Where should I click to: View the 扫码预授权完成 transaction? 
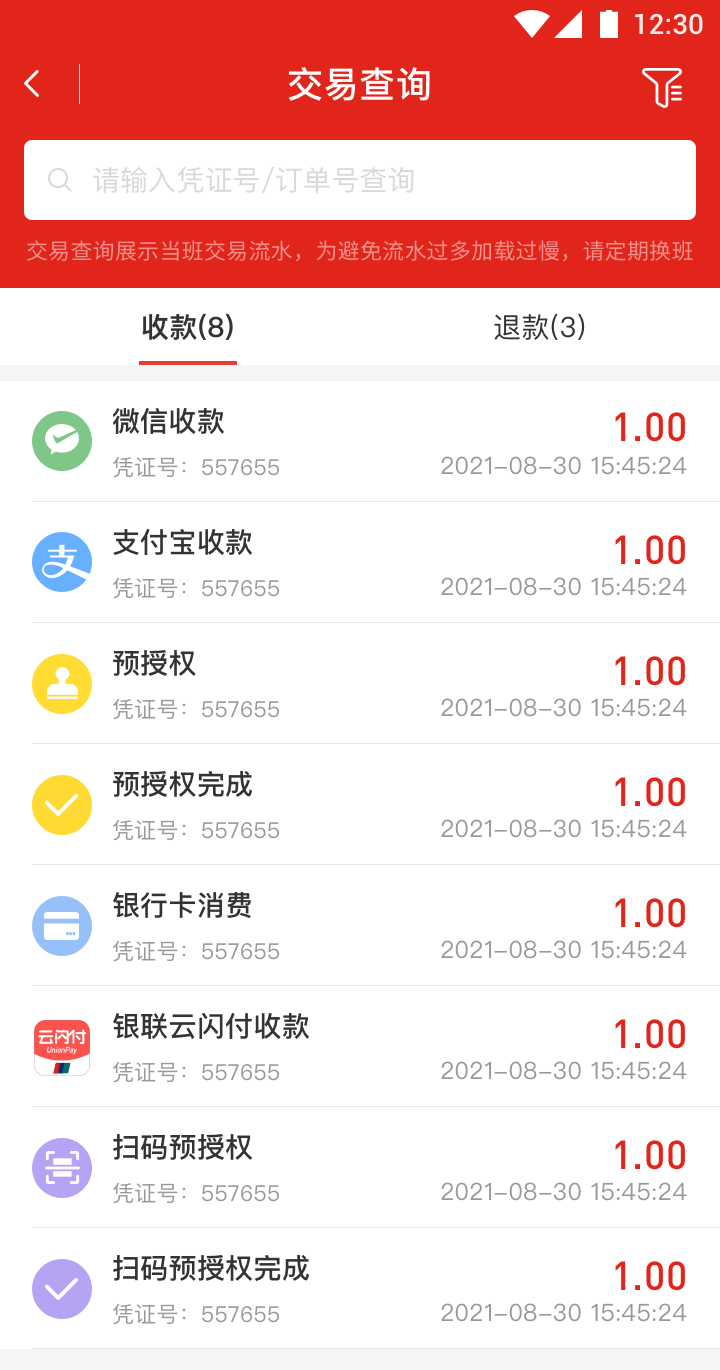tap(360, 1288)
